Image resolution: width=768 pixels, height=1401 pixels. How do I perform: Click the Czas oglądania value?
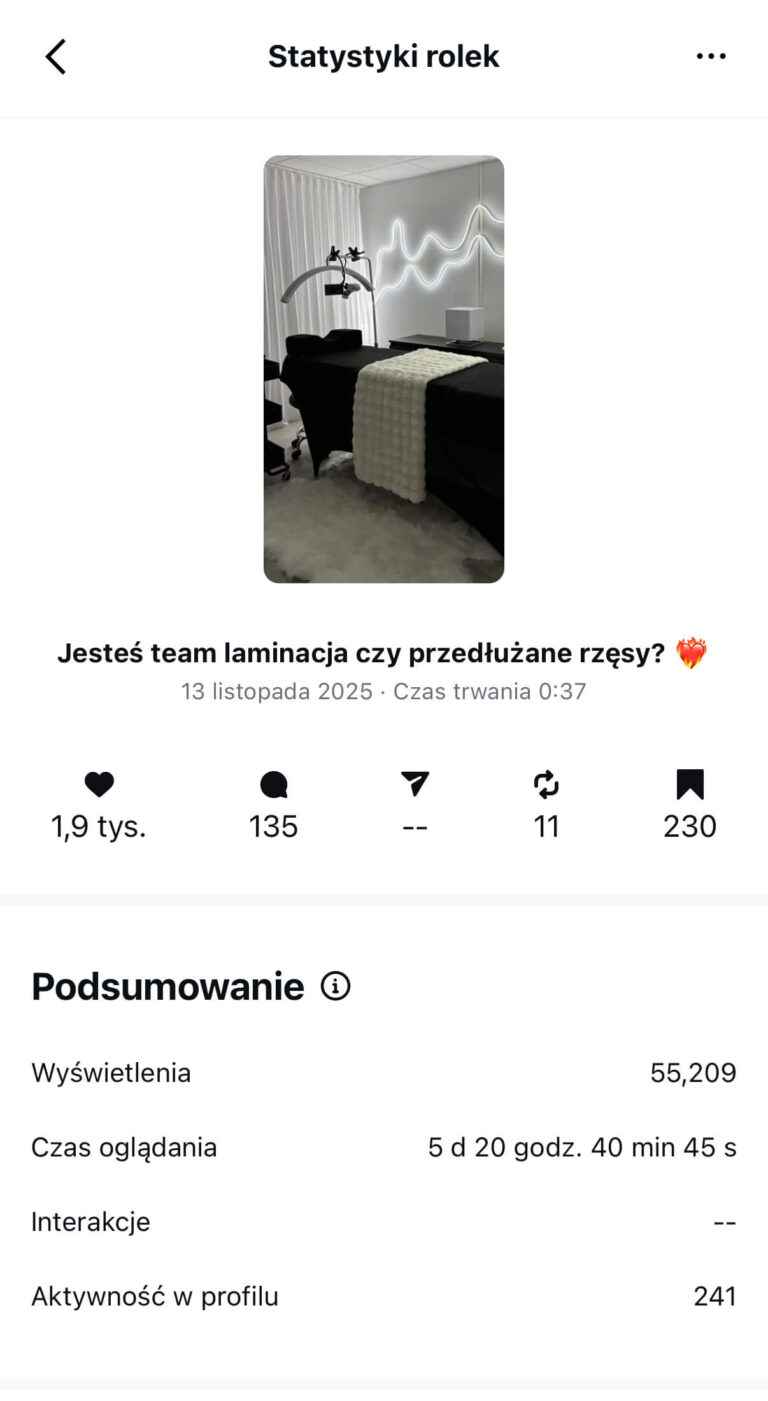pos(584,1147)
